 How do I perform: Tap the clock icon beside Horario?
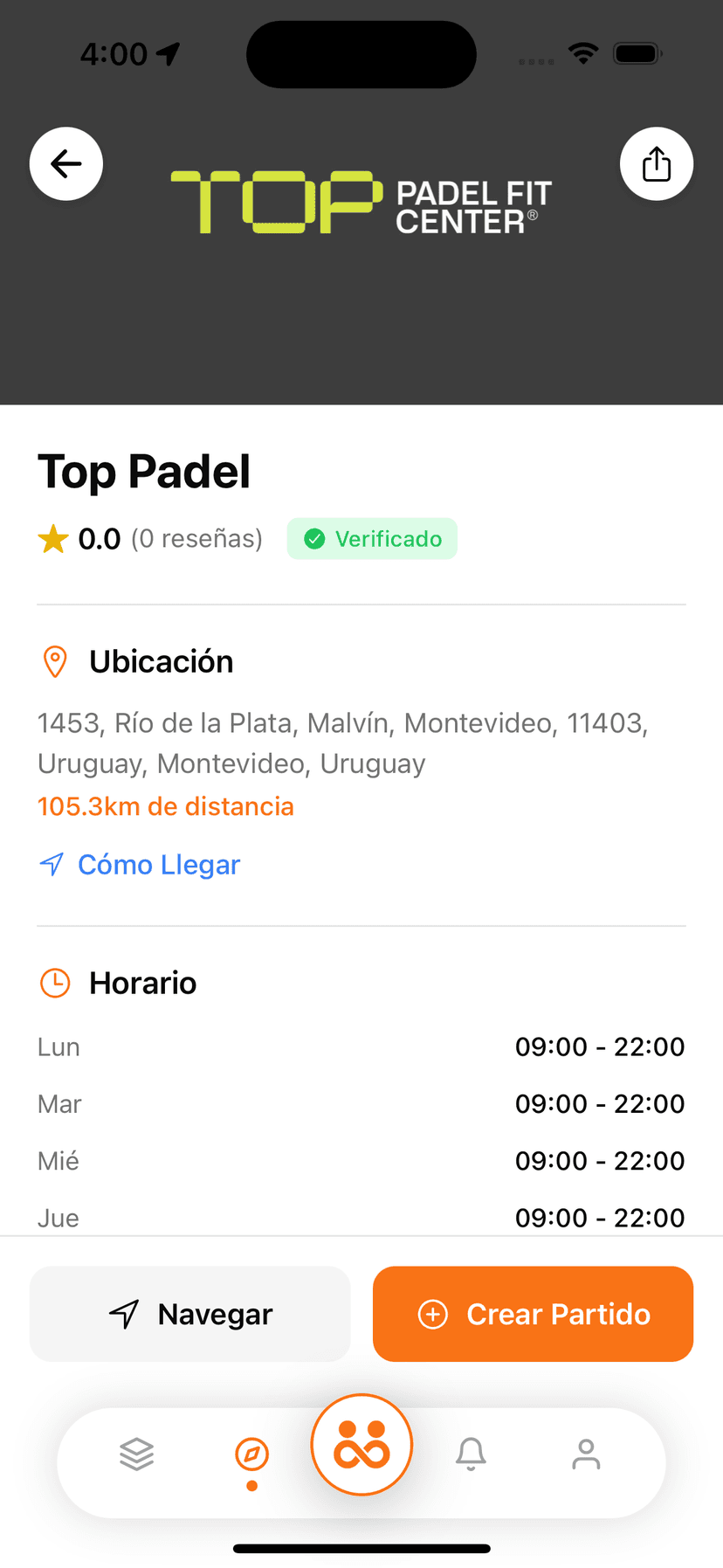tap(54, 983)
